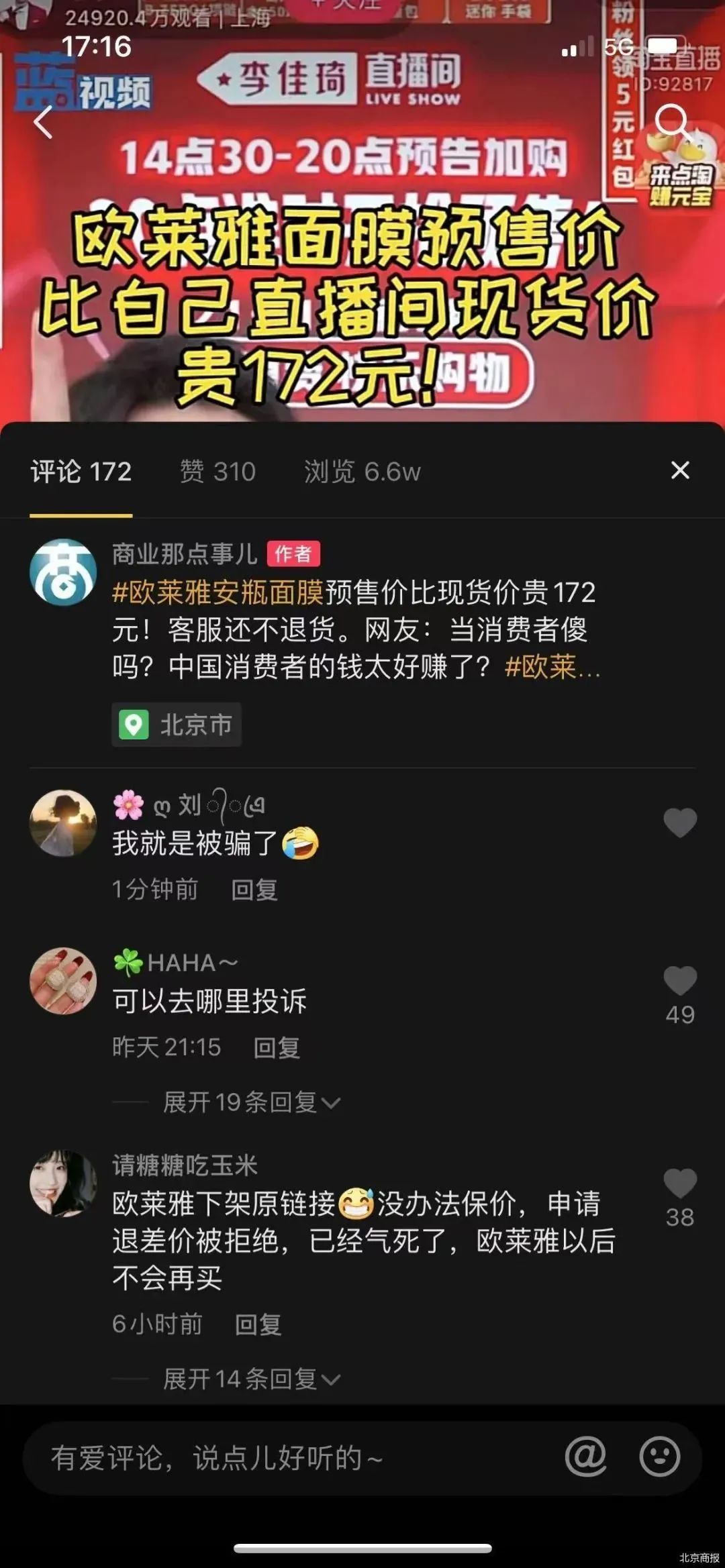
Task: Reply to HAHA~'s comment
Action: 277,1047
